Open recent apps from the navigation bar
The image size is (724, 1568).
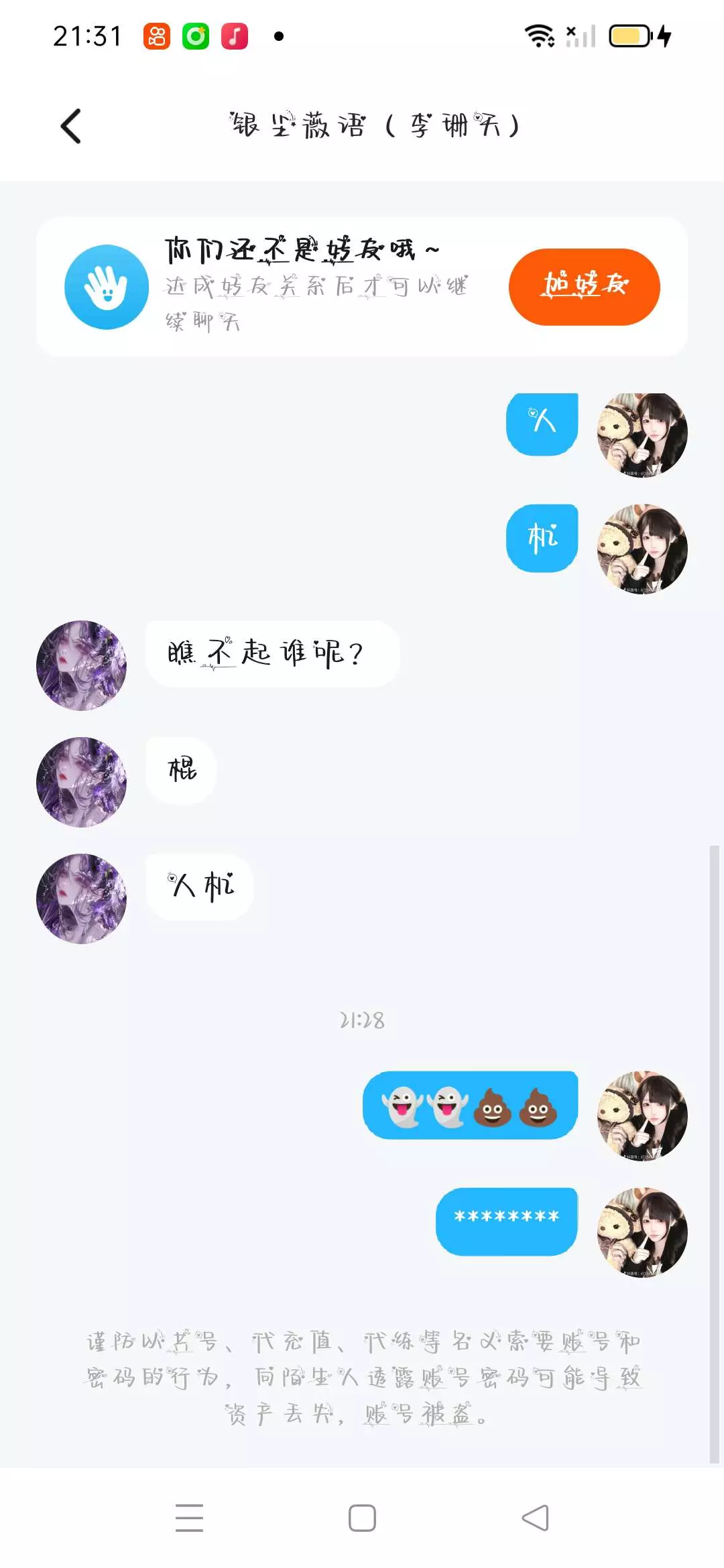[x=189, y=1518]
